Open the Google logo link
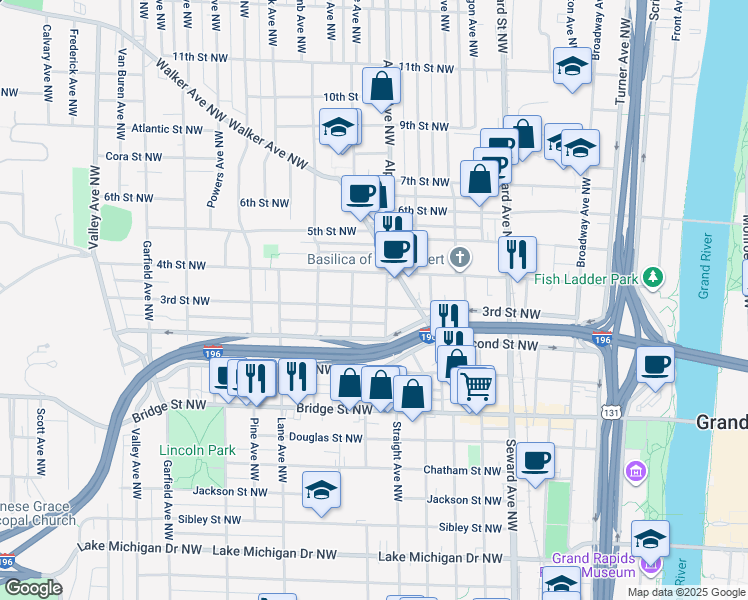Screen dimensions: 748x600 32,588
